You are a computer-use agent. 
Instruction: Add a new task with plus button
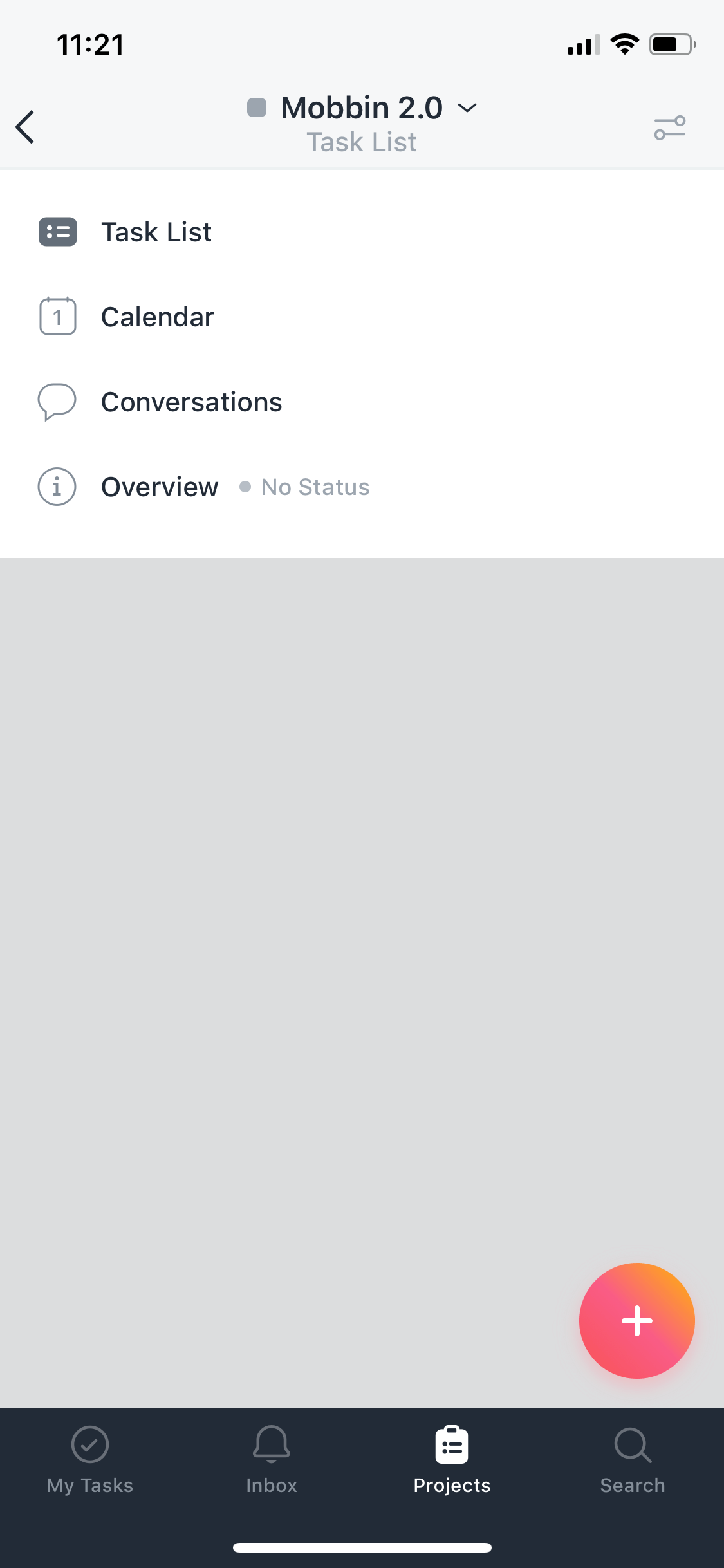click(x=636, y=1321)
